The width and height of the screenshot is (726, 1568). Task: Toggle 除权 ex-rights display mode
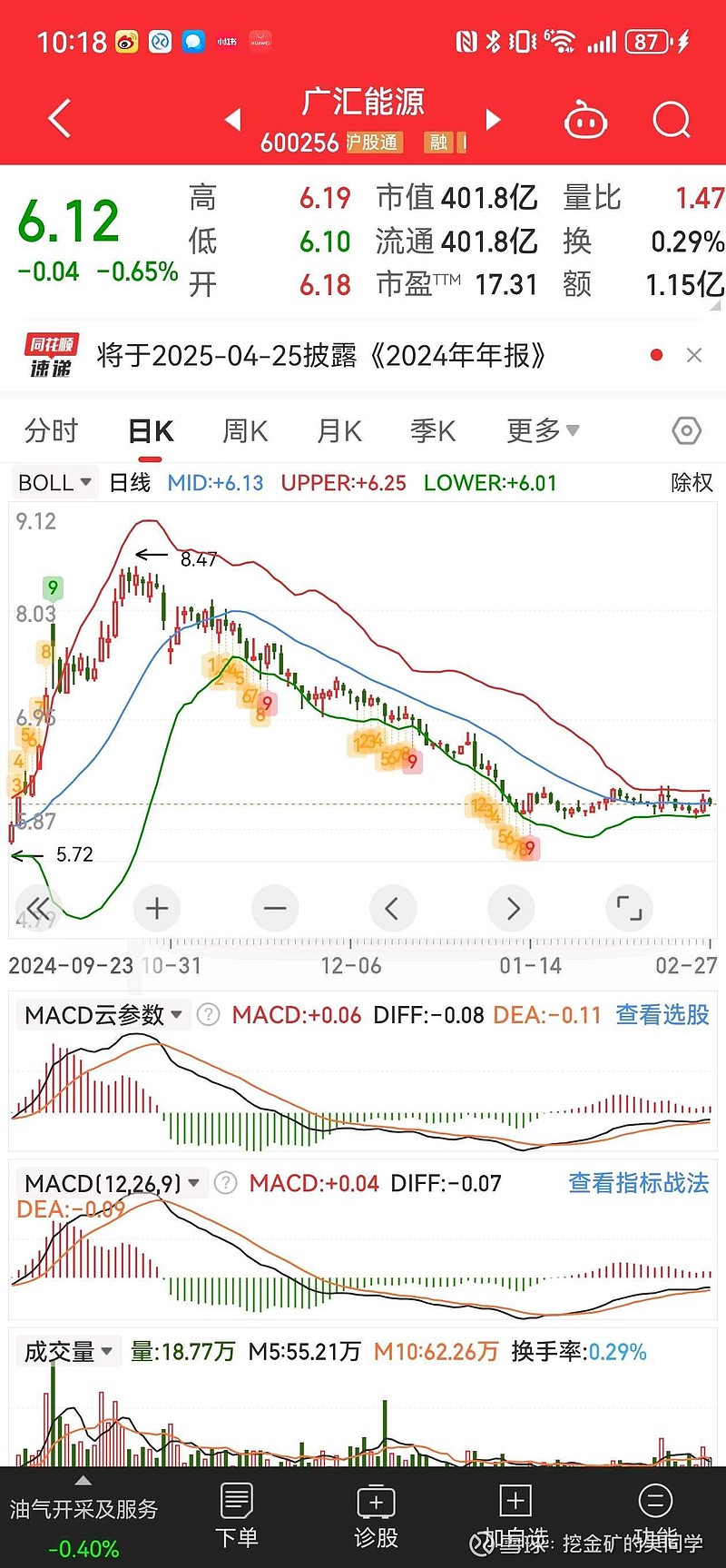[x=692, y=483]
